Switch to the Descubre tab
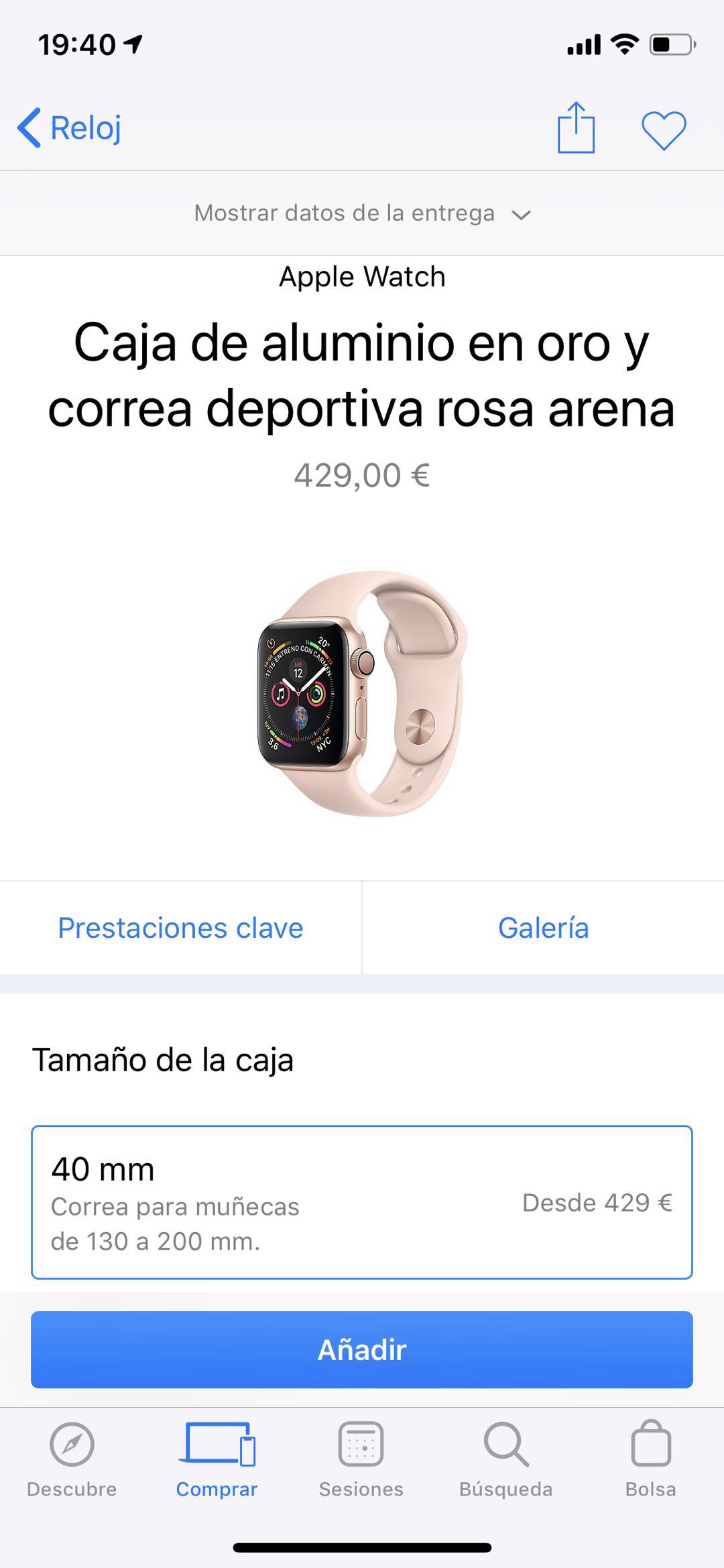This screenshot has height=1568, width=724. (x=72, y=1459)
